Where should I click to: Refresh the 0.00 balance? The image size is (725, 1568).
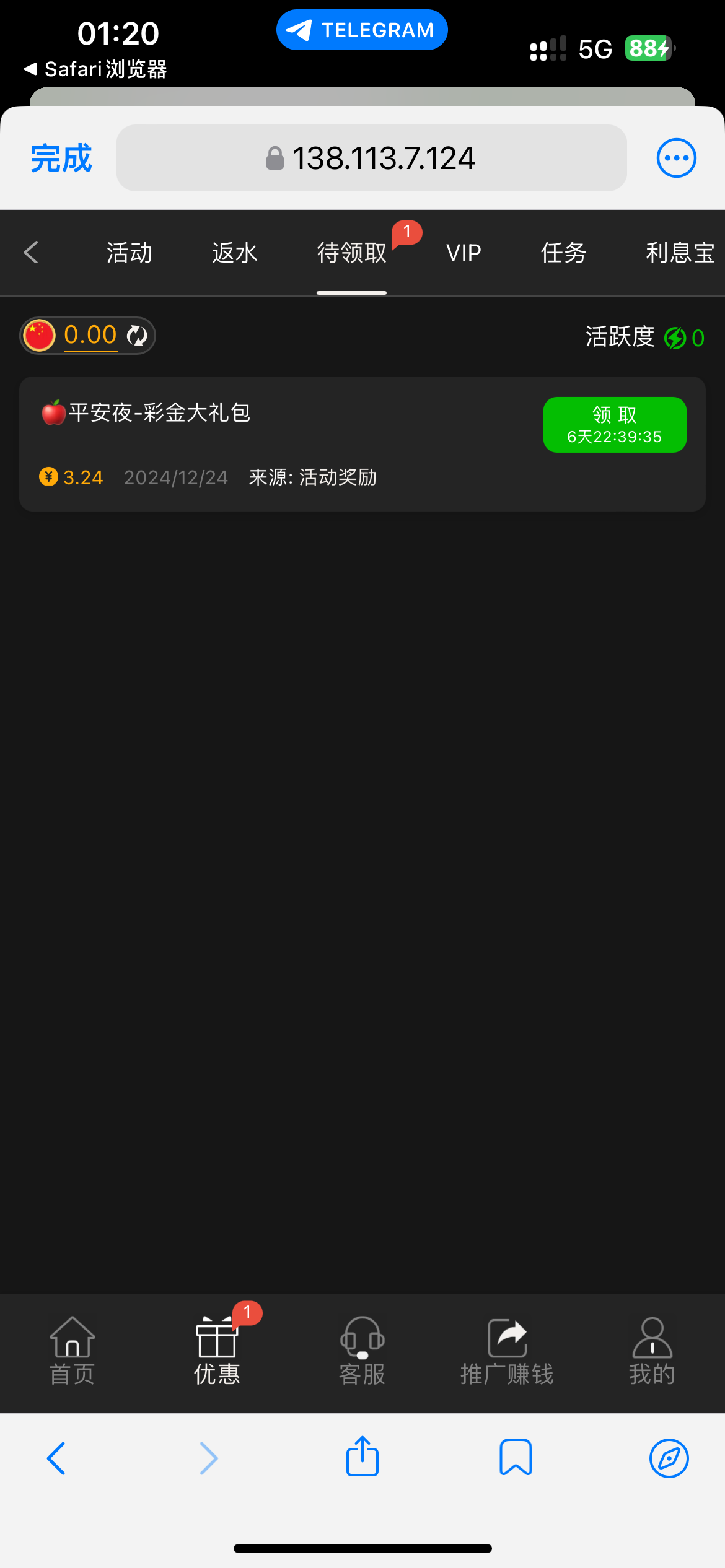click(136, 336)
